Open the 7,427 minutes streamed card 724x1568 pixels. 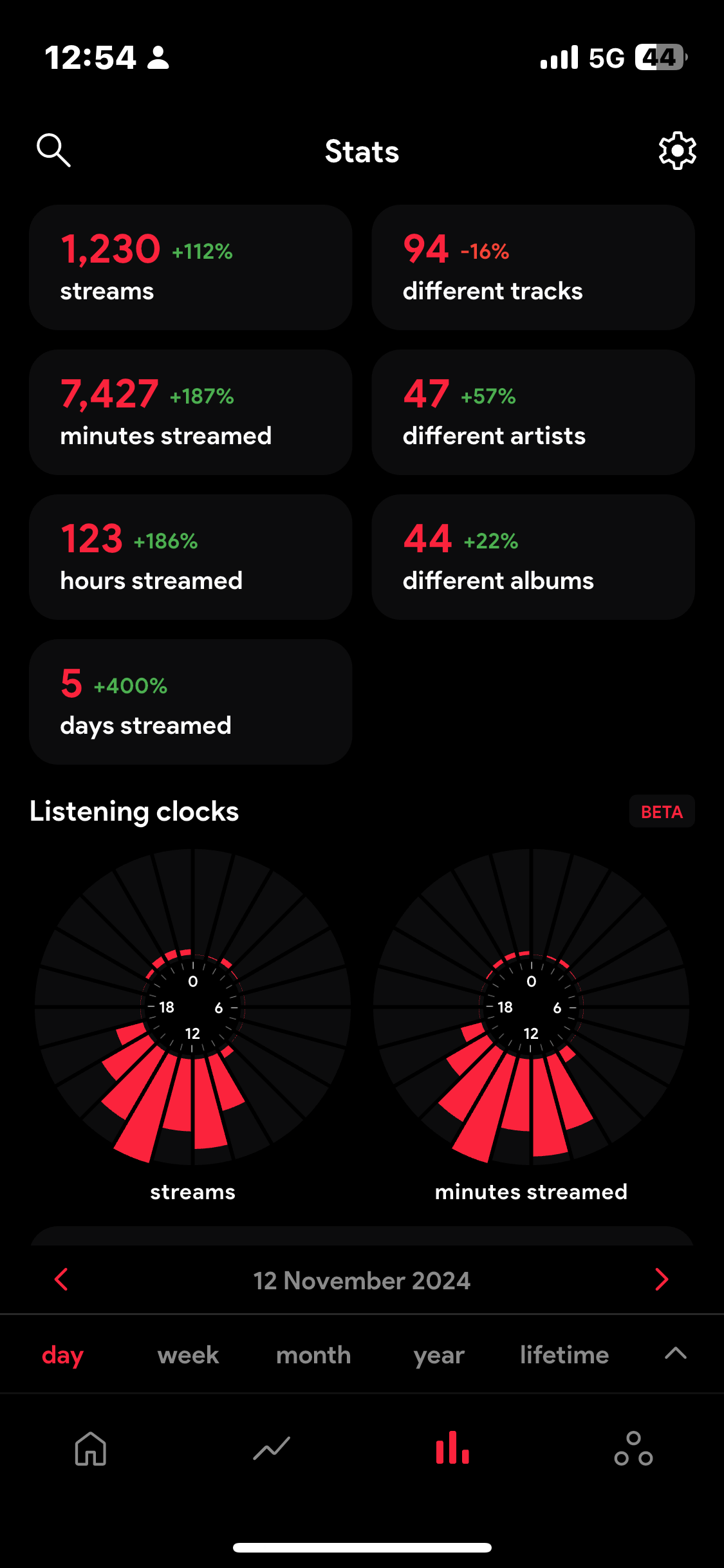pyautogui.click(x=190, y=413)
